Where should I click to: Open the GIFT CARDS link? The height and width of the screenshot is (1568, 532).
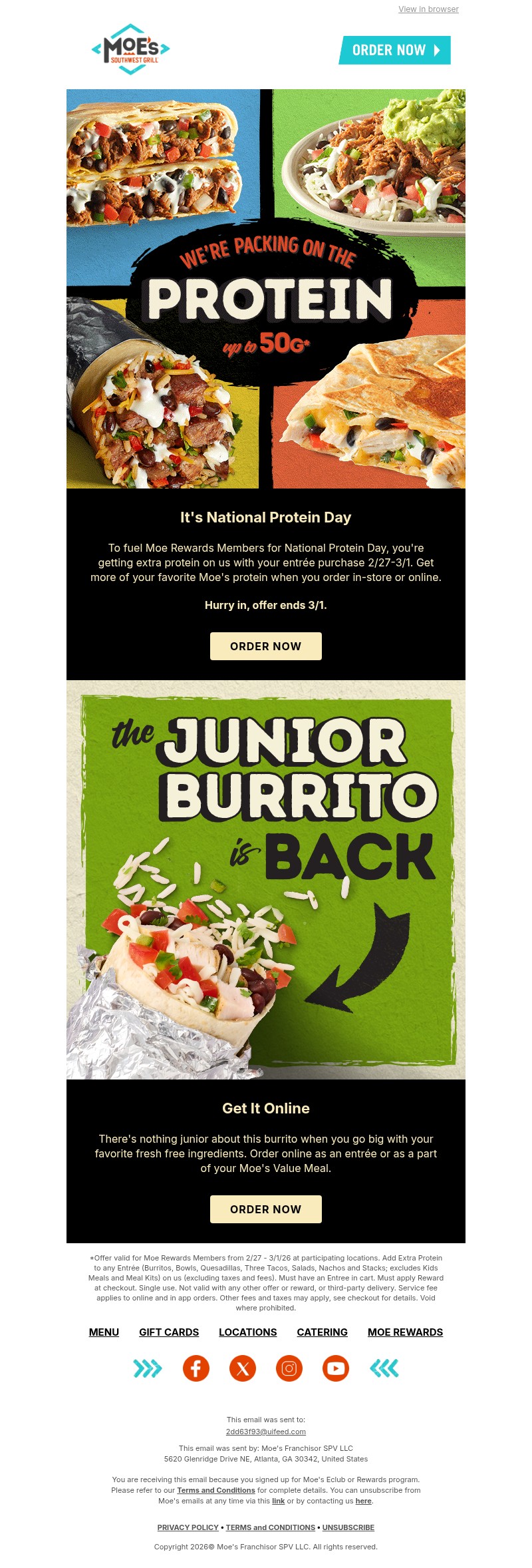point(169,1332)
